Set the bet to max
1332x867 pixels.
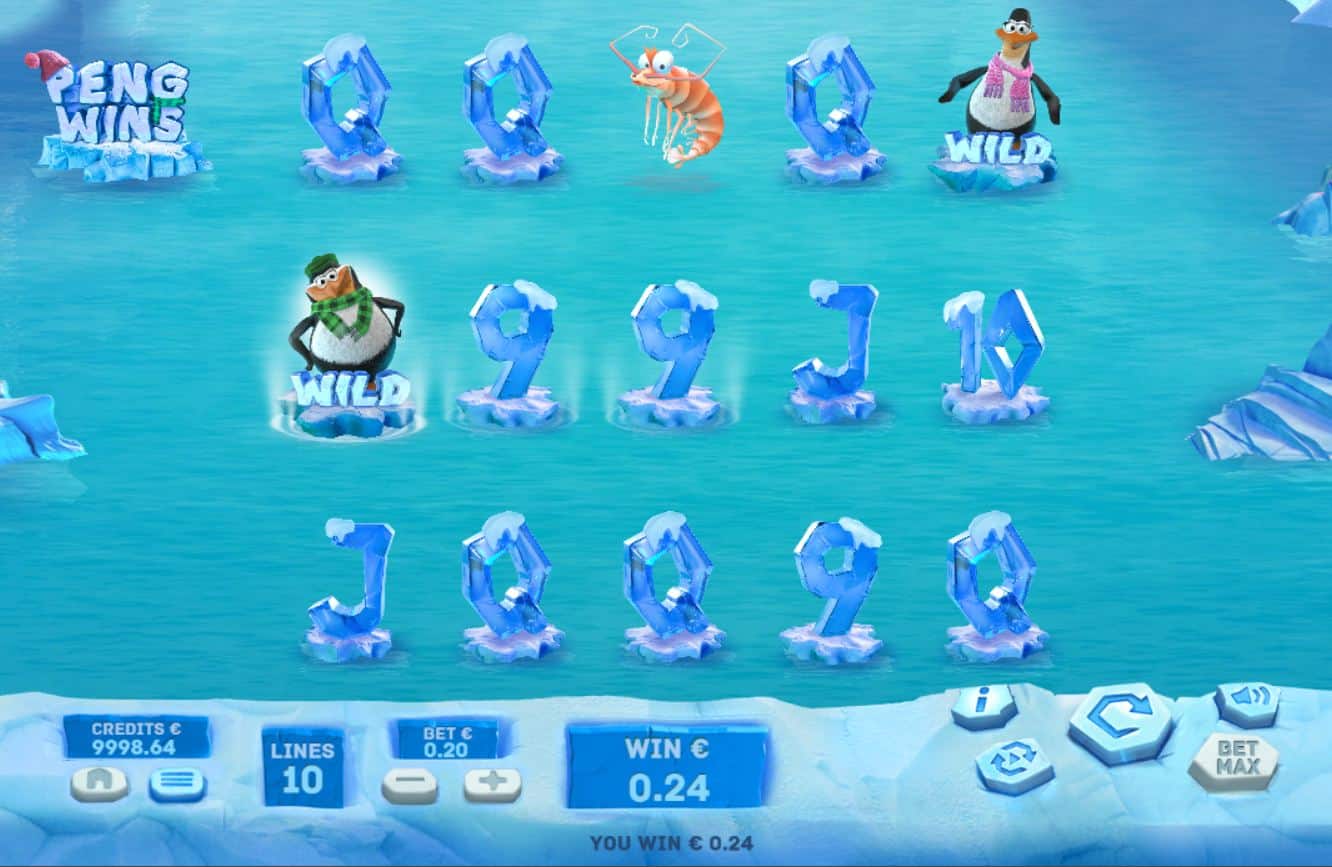click(x=1233, y=761)
